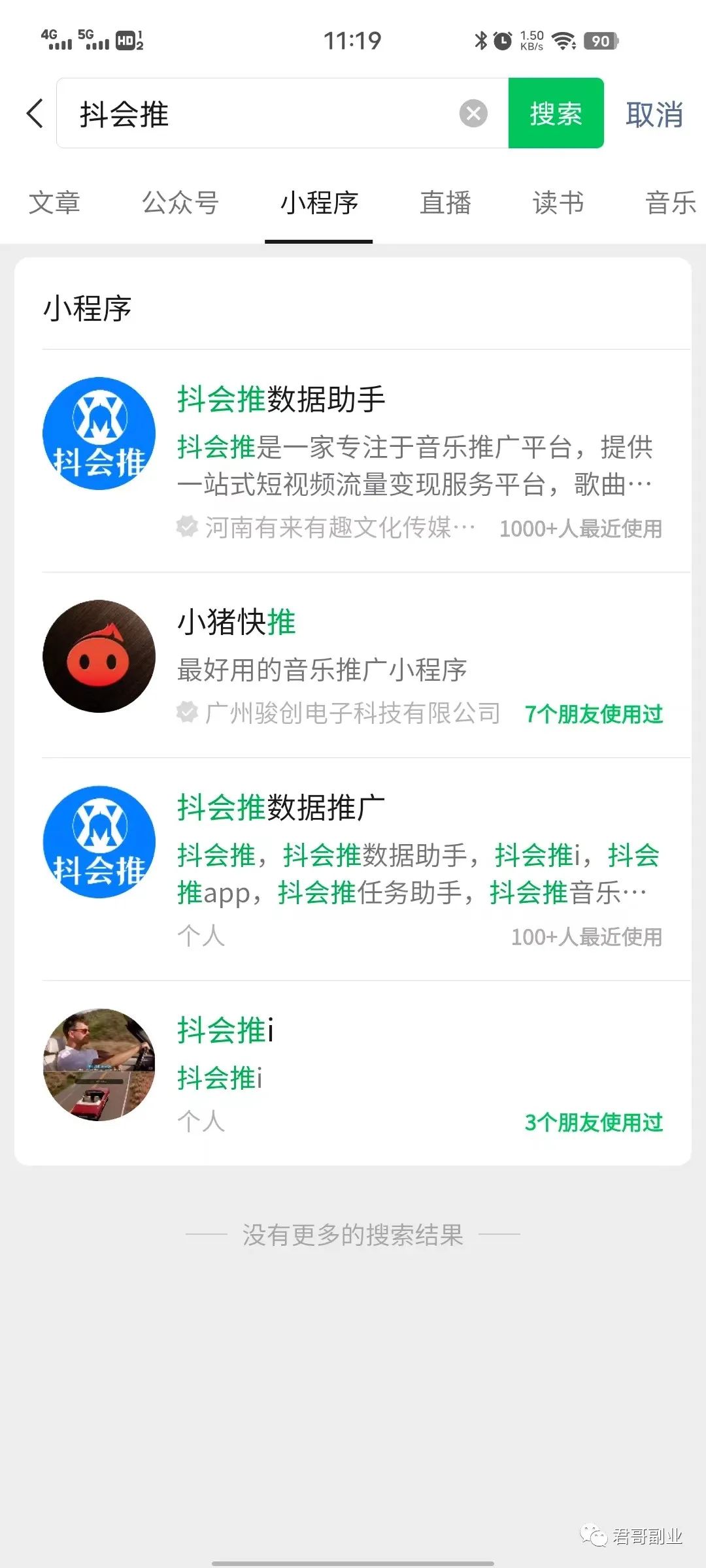Switch to the 音乐 tab
This screenshot has height=1568, width=706.
pos(670,203)
